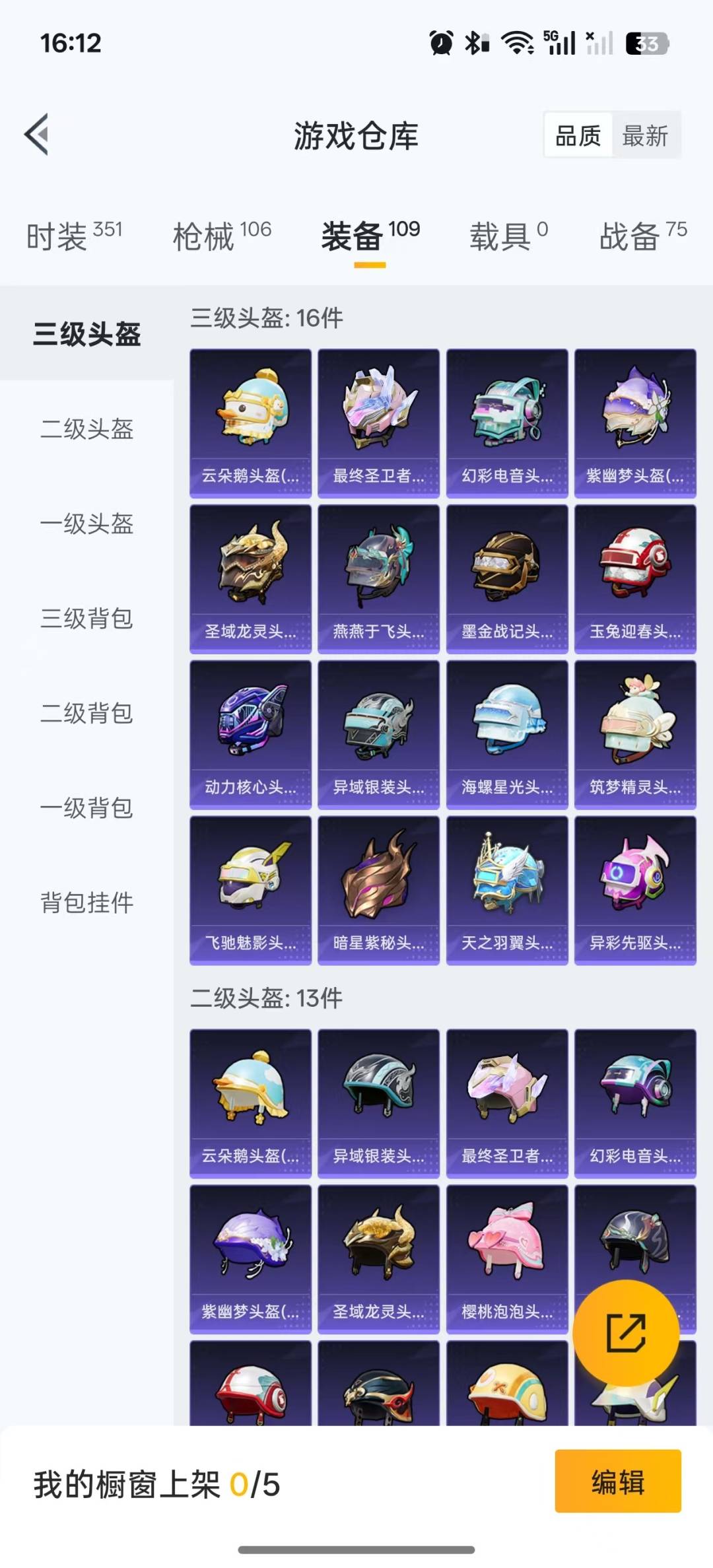The image size is (713, 1568).
Task: Tap the 编辑 button
Action: 618,1482
